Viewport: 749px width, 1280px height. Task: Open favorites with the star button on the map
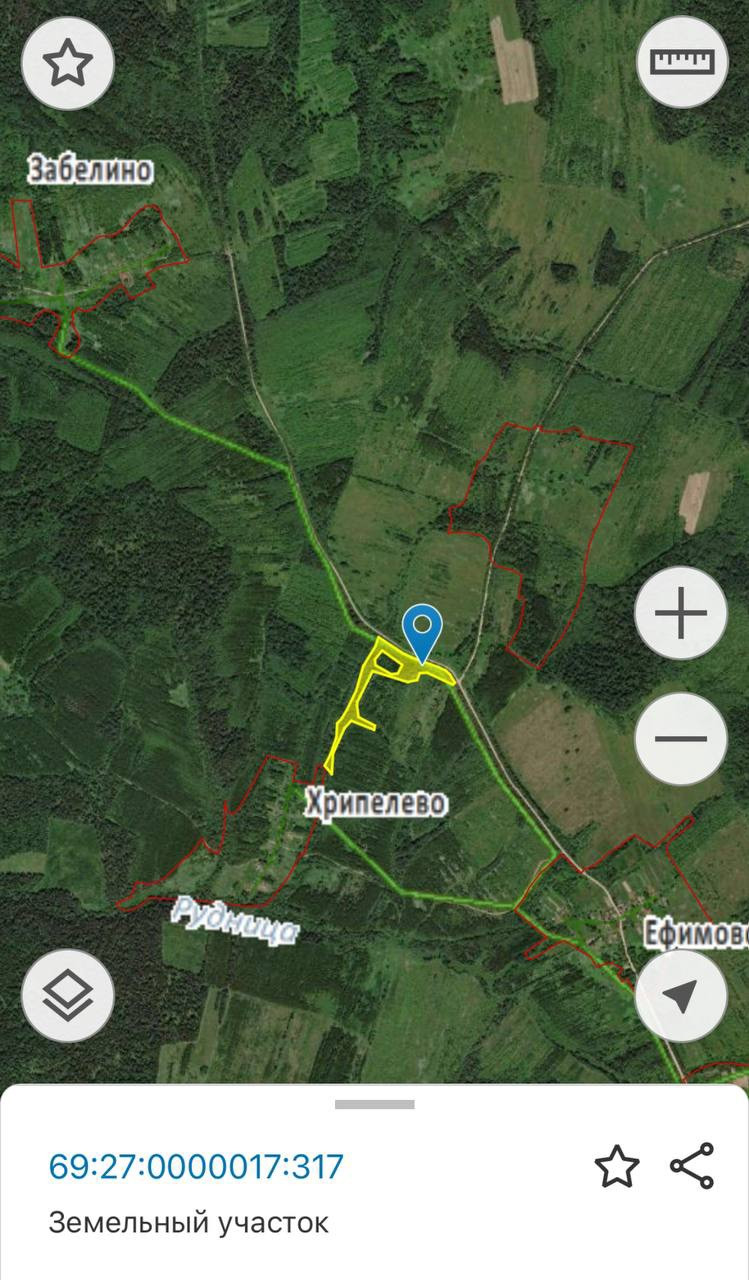coord(68,63)
